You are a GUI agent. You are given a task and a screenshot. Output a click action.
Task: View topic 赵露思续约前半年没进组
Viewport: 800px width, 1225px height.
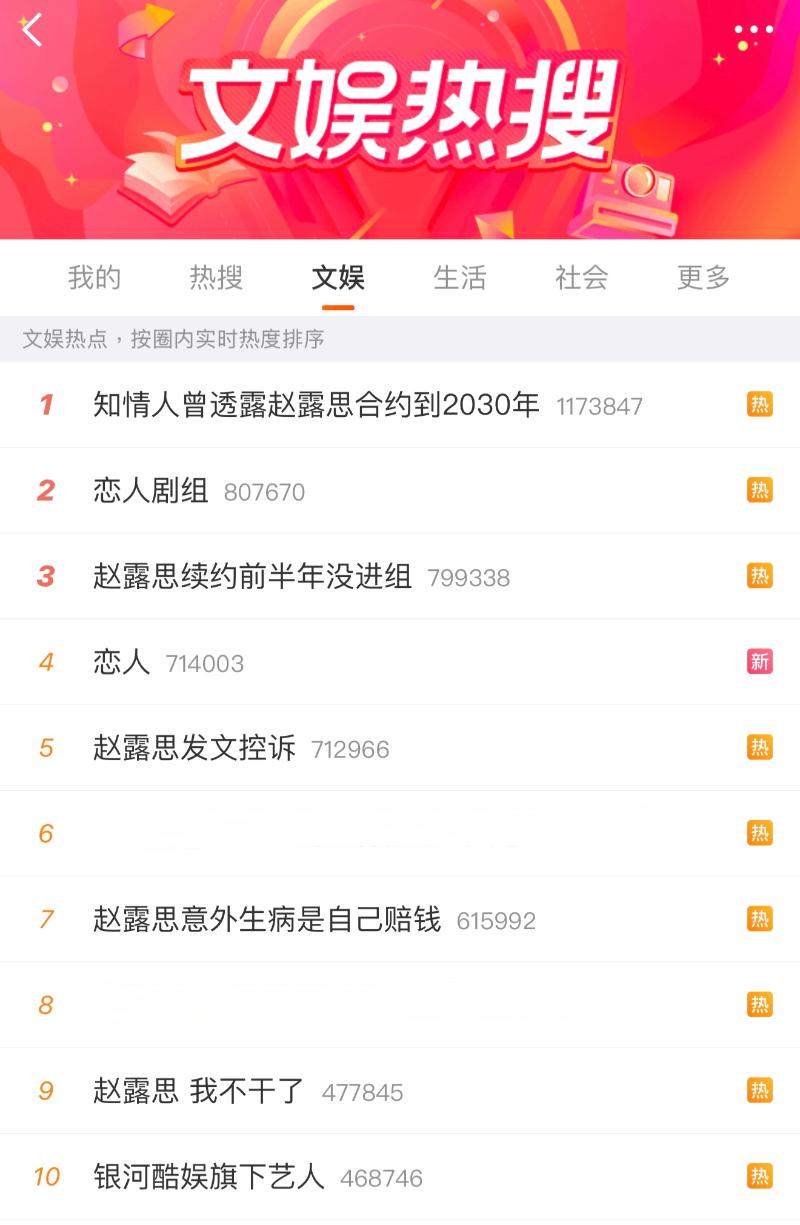pyautogui.click(x=252, y=577)
